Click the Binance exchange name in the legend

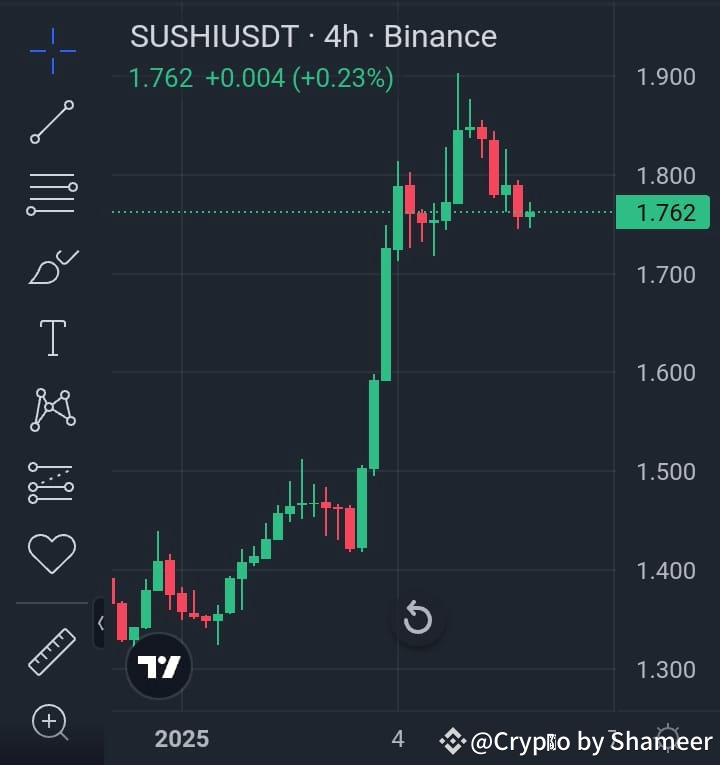click(x=441, y=36)
